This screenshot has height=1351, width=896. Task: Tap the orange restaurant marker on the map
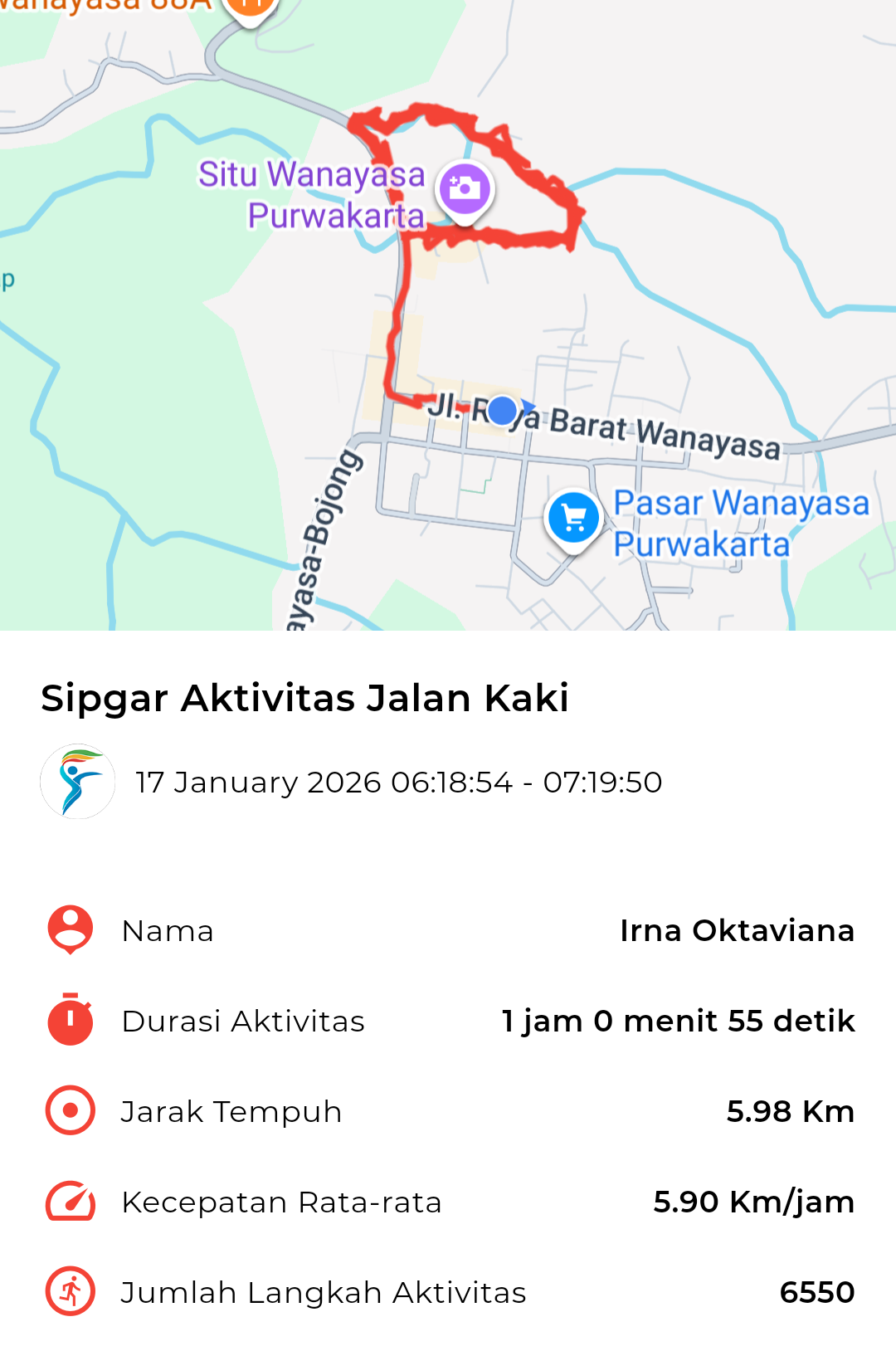point(250,8)
